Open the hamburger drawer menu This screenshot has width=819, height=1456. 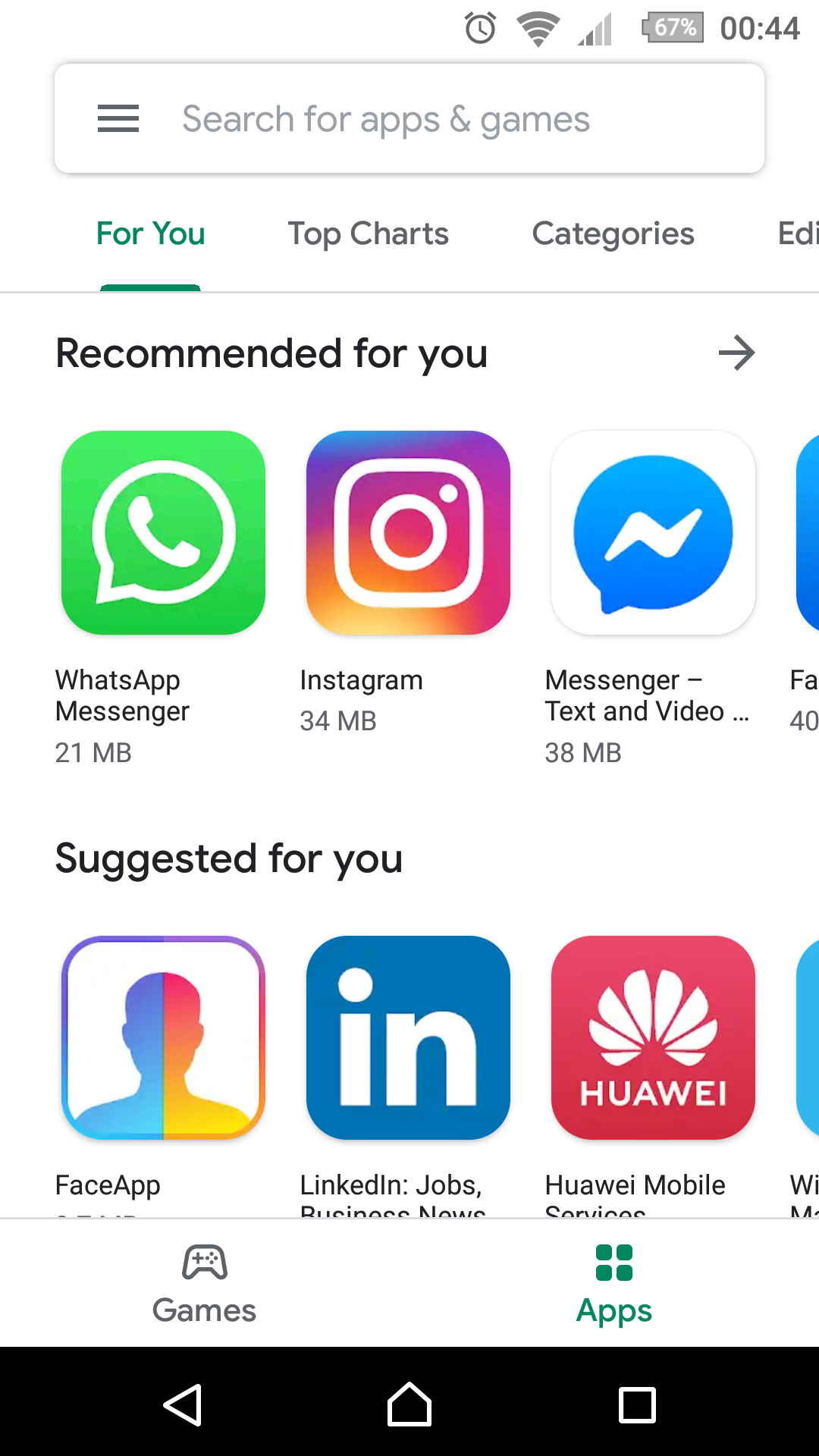[x=118, y=119]
